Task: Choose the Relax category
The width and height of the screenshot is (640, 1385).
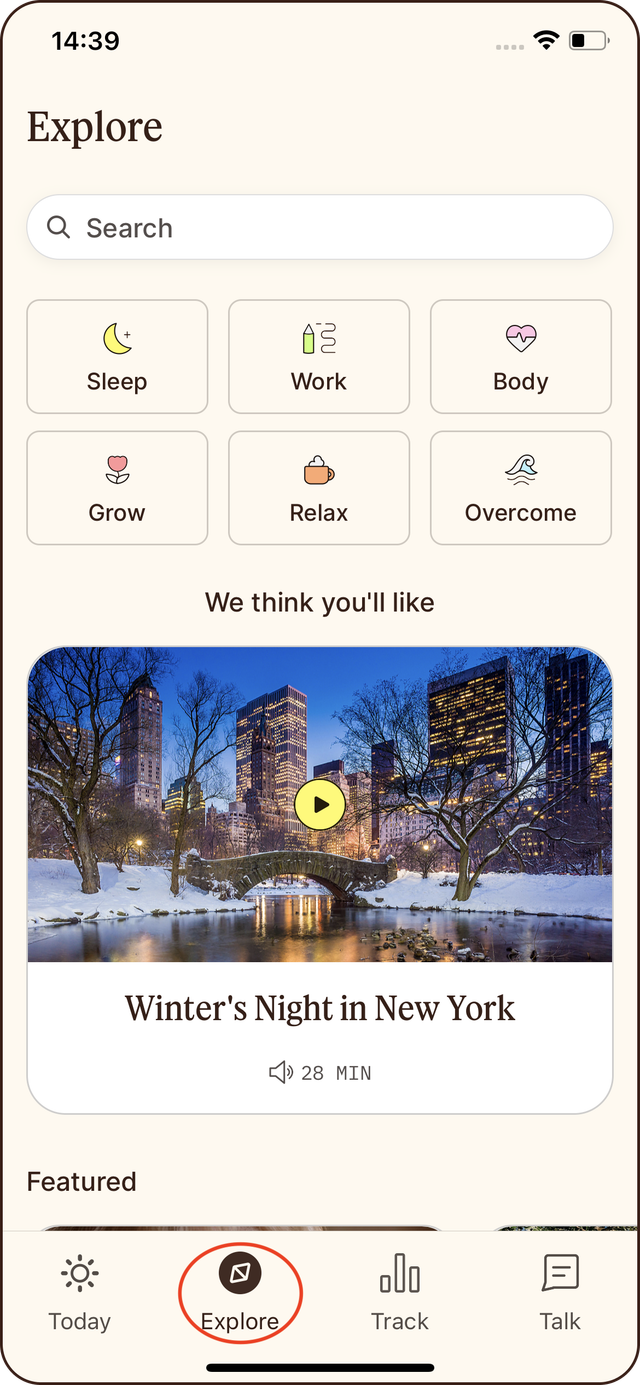Action: [x=319, y=488]
